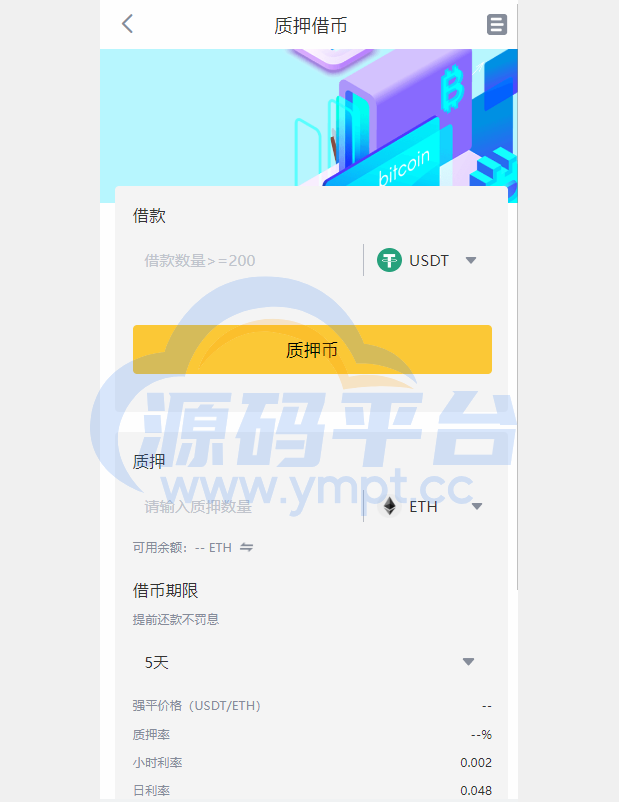Open the USDT currency dropdown
The width and height of the screenshot is (619, 802).
click(430, 261)
